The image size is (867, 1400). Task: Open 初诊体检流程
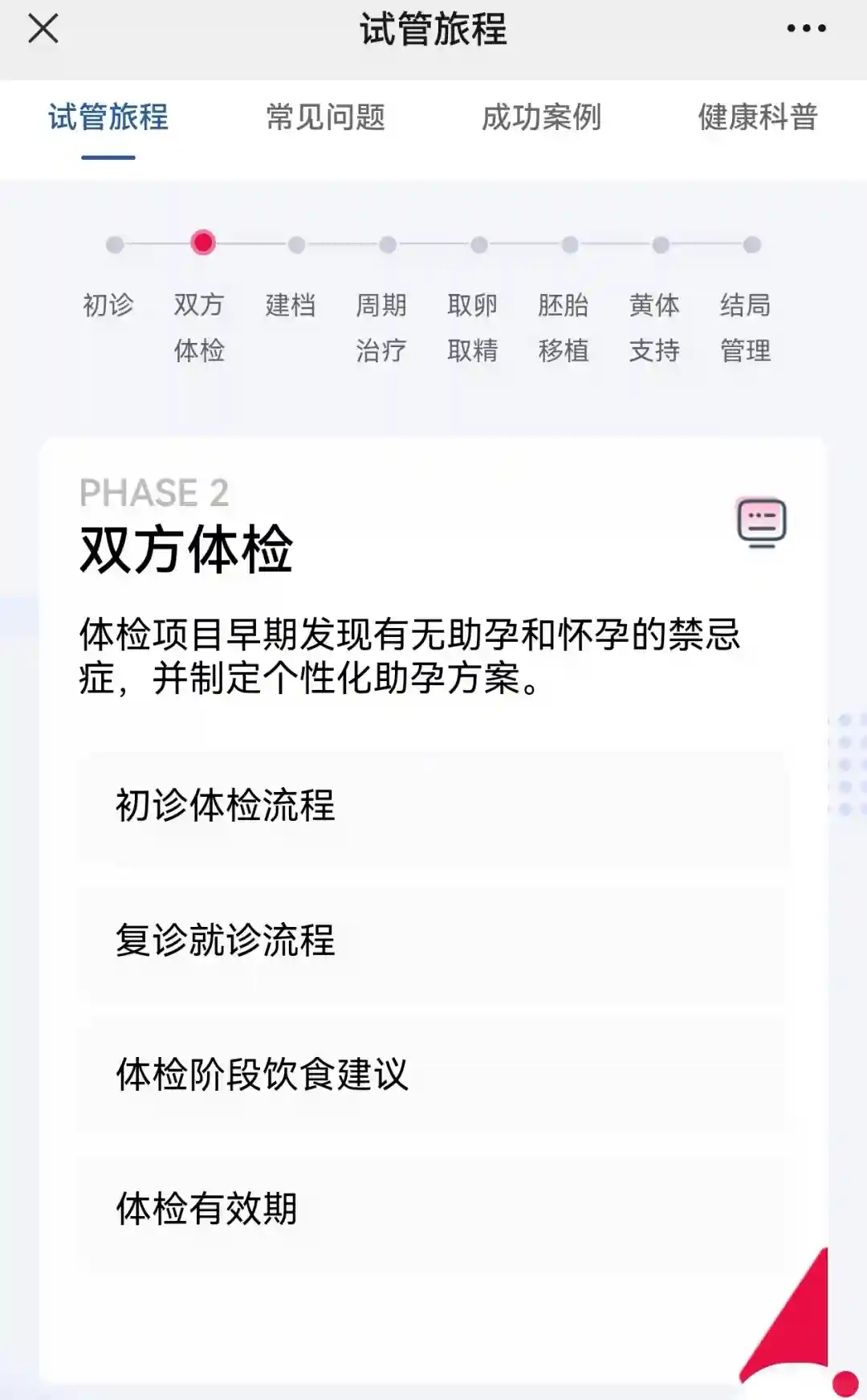coord(433,806)
